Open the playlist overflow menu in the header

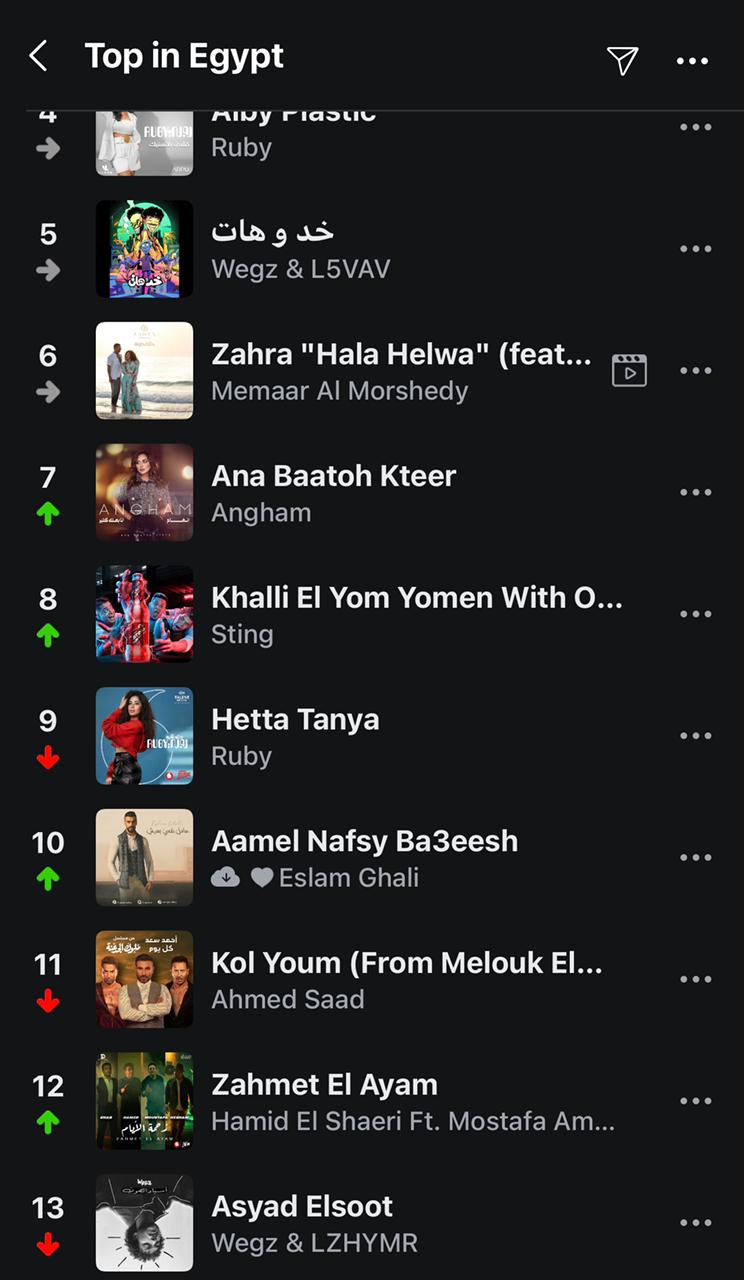click(692, 61)
